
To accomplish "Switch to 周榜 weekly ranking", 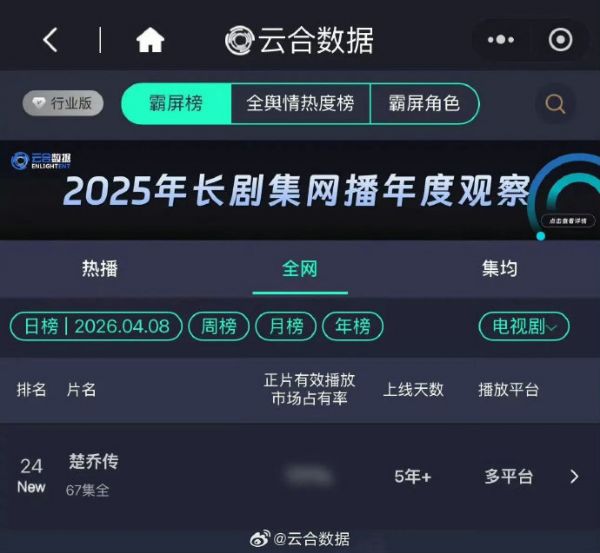I will coord(218,326).
